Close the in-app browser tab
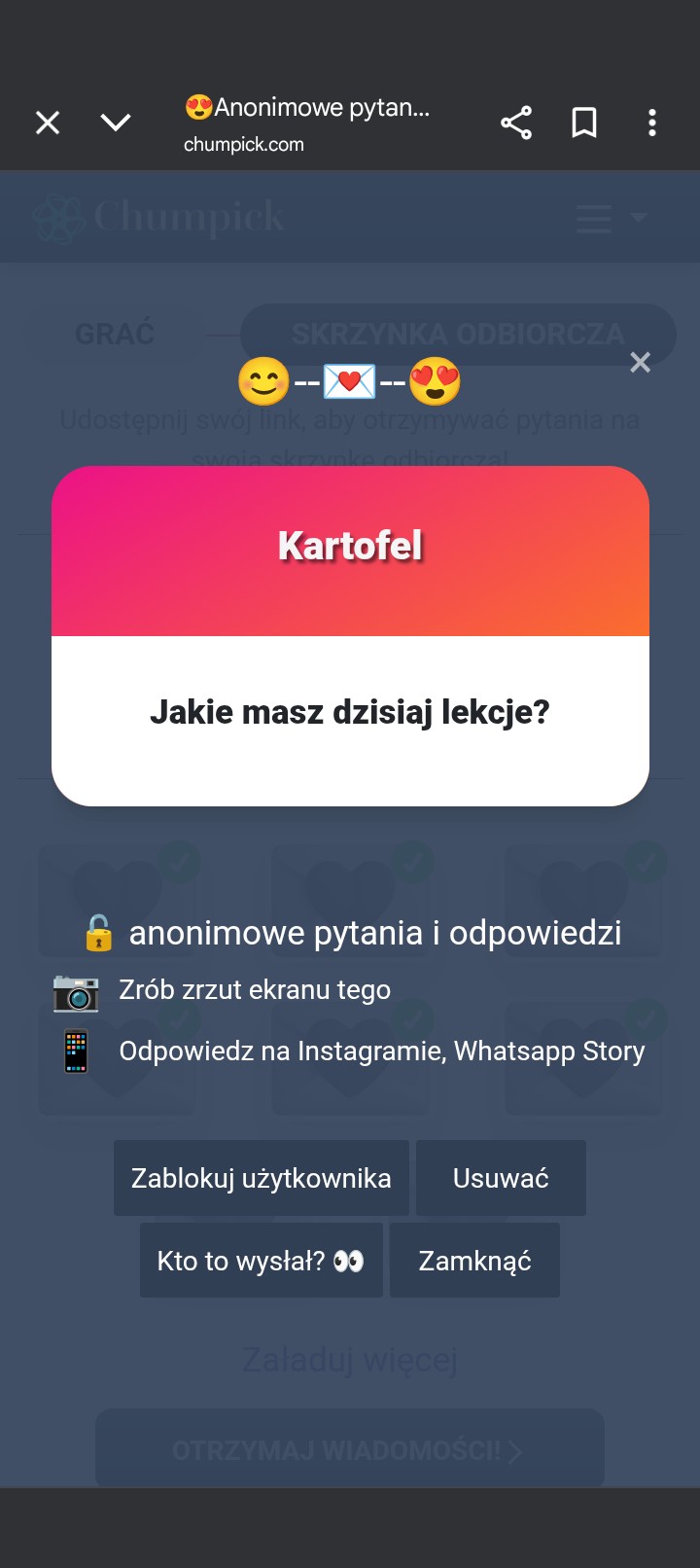 click(48, 123)
